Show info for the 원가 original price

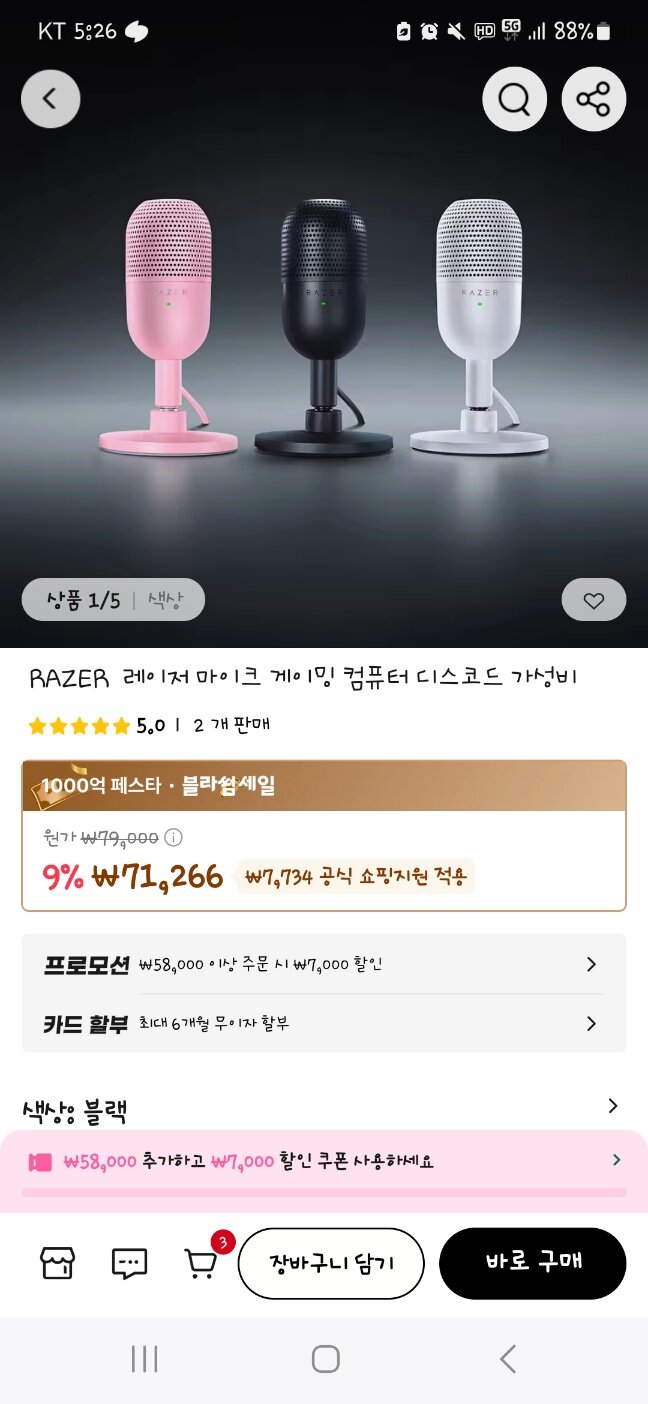[x=173, y=837]
